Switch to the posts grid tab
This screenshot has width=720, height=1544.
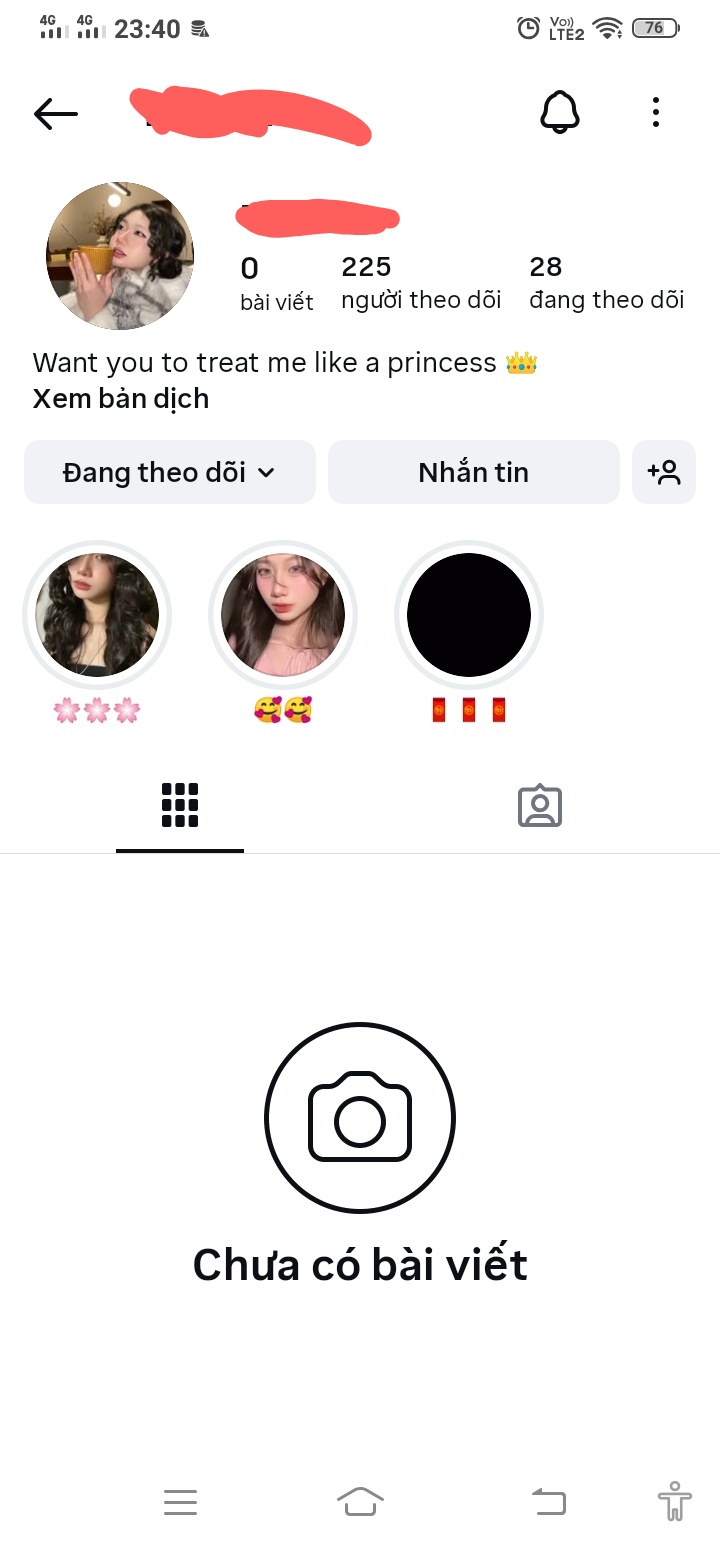(x=180, y=805)
